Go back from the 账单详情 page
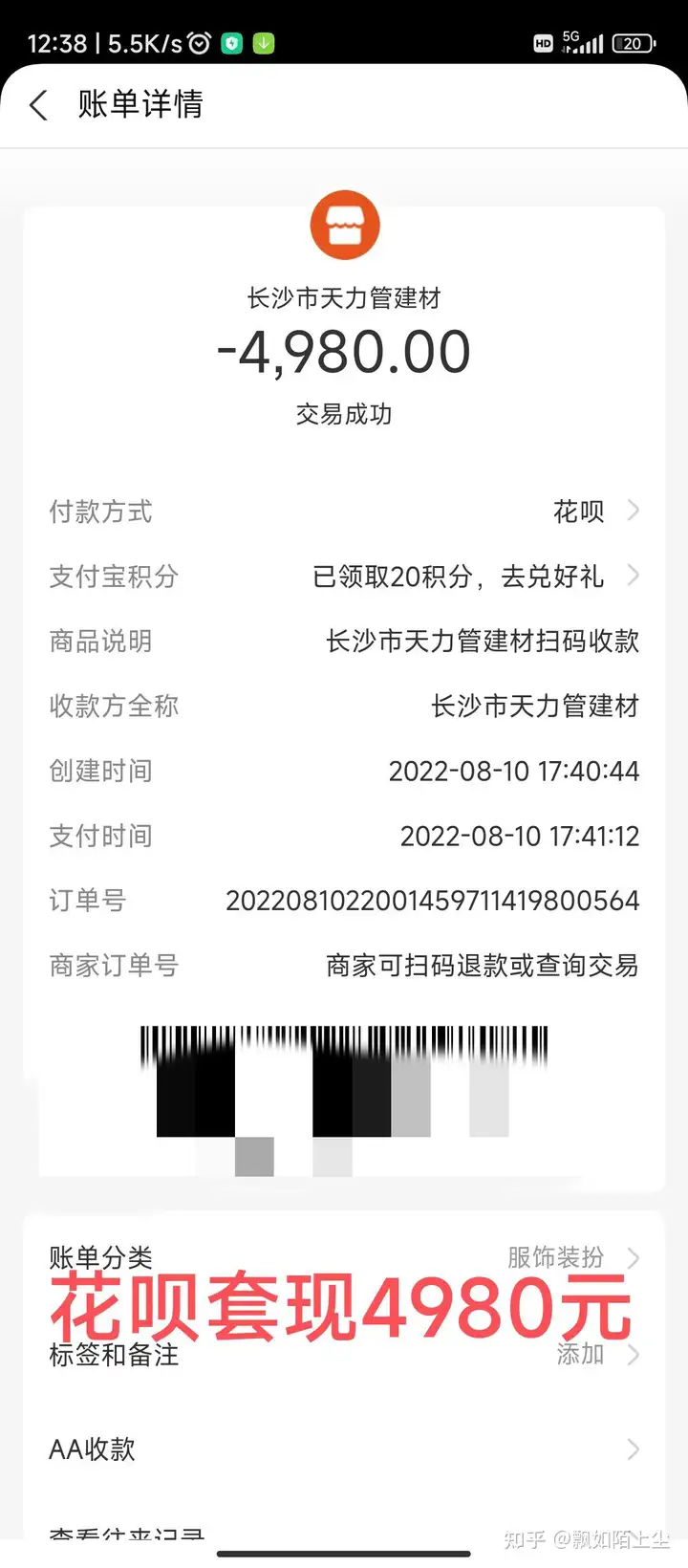This screenshot has width=688, height=1568. (39, 105)
